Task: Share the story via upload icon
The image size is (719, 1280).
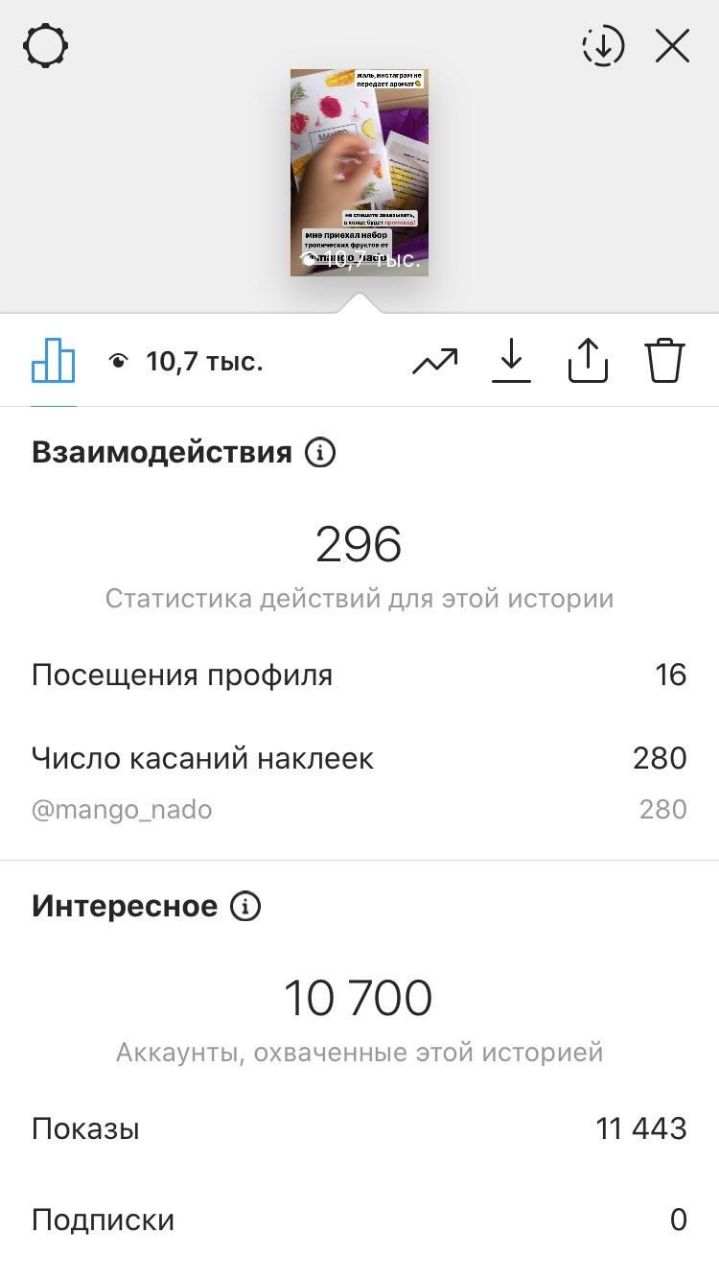Action: coord(588,360)
